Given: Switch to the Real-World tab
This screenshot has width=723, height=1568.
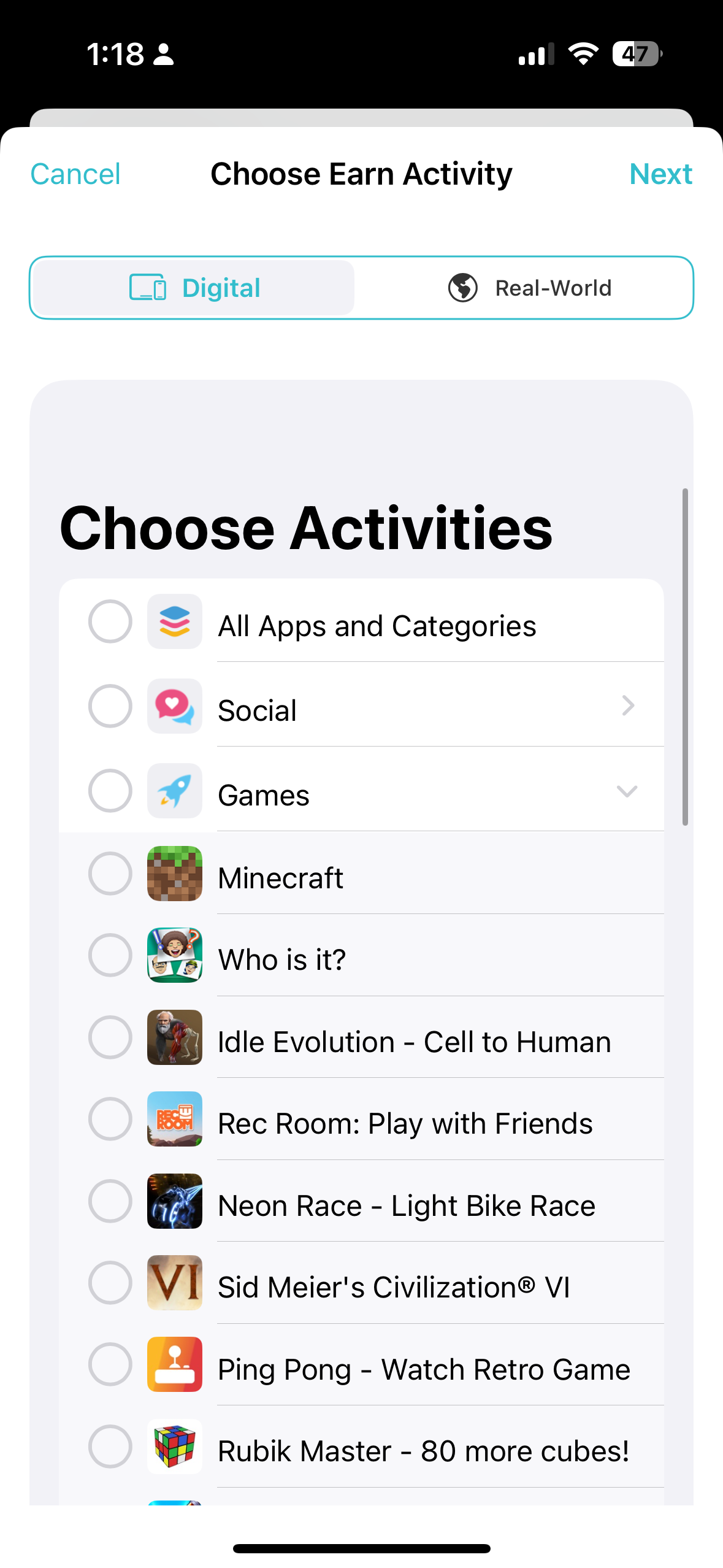Looking at the screenshot, I should (x=529, y=288).
